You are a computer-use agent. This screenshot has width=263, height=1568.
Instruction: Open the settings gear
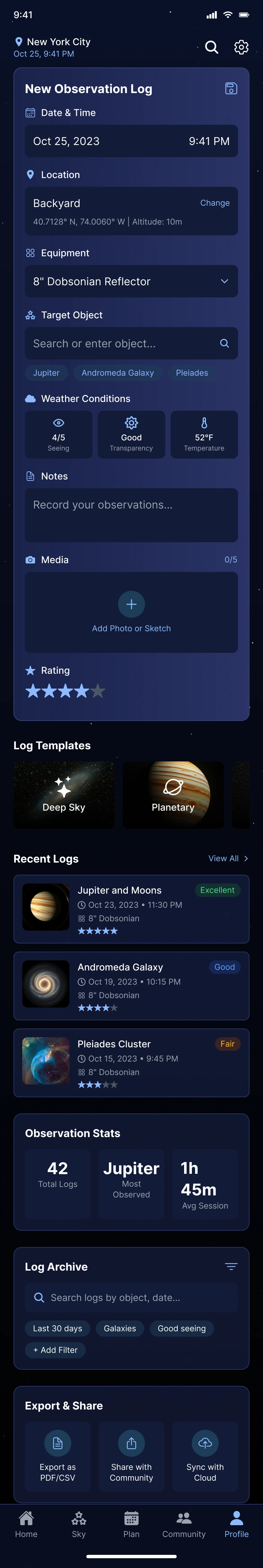coord(241,48)
